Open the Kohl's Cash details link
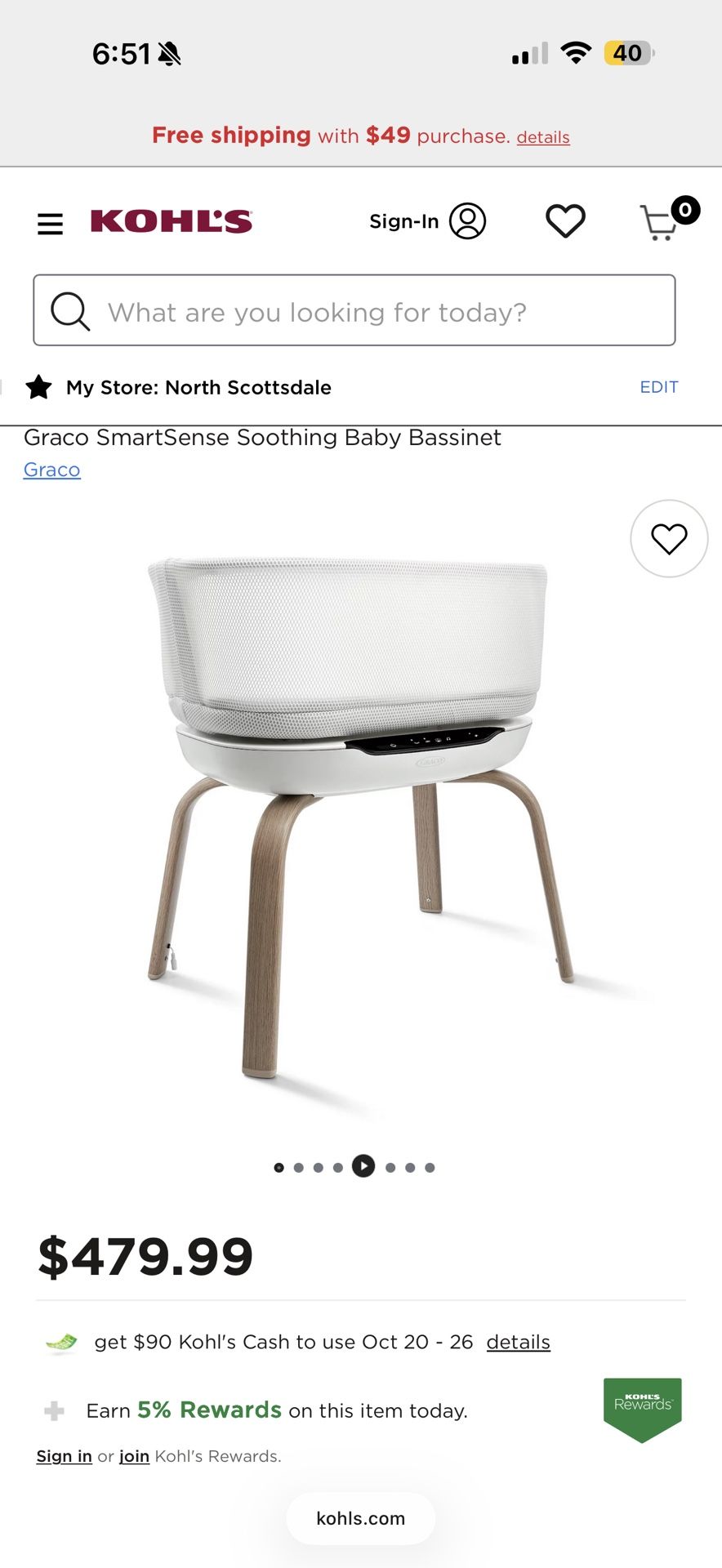722x1568 pixels. pos(518,1342)
